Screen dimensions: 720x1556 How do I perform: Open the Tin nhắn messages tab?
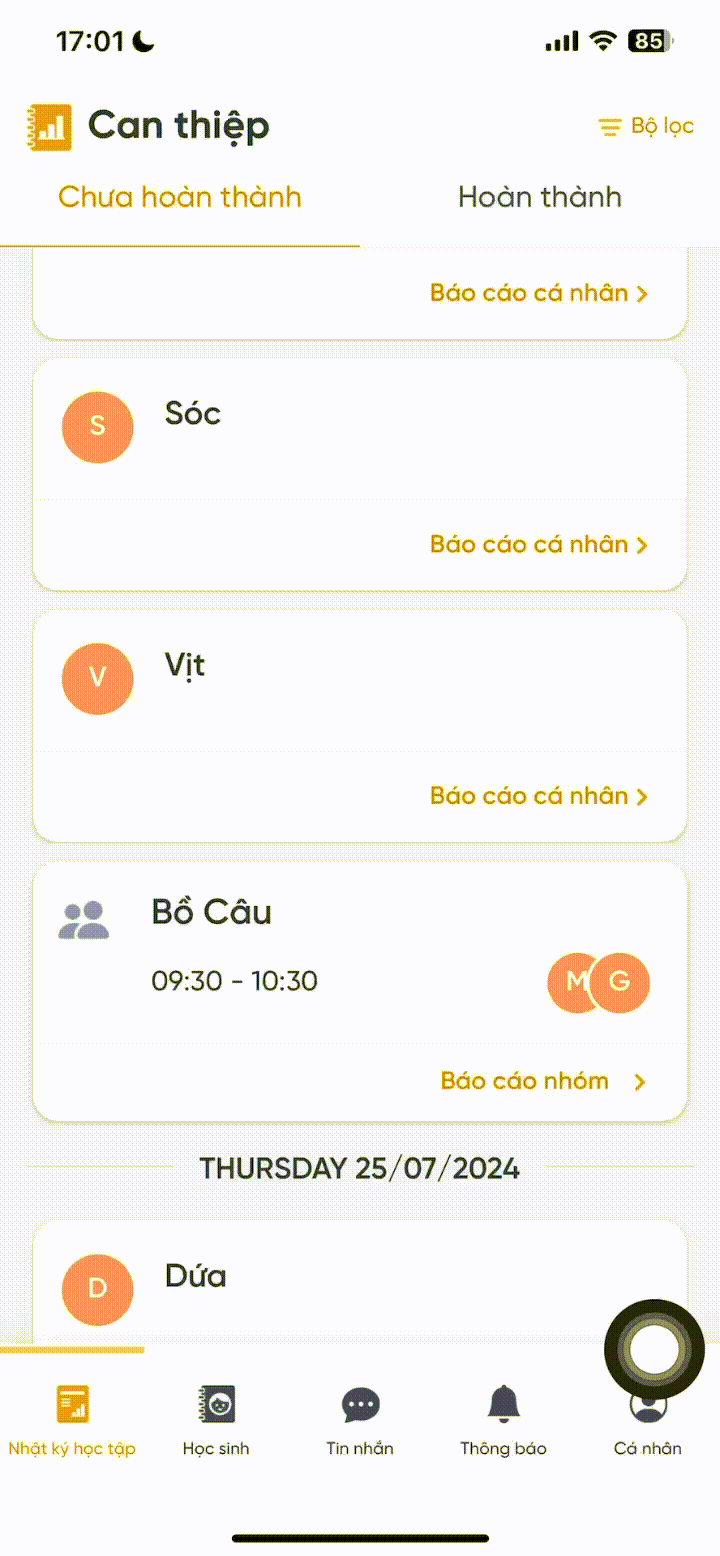pyautogui.click(x=360, y=1418)
